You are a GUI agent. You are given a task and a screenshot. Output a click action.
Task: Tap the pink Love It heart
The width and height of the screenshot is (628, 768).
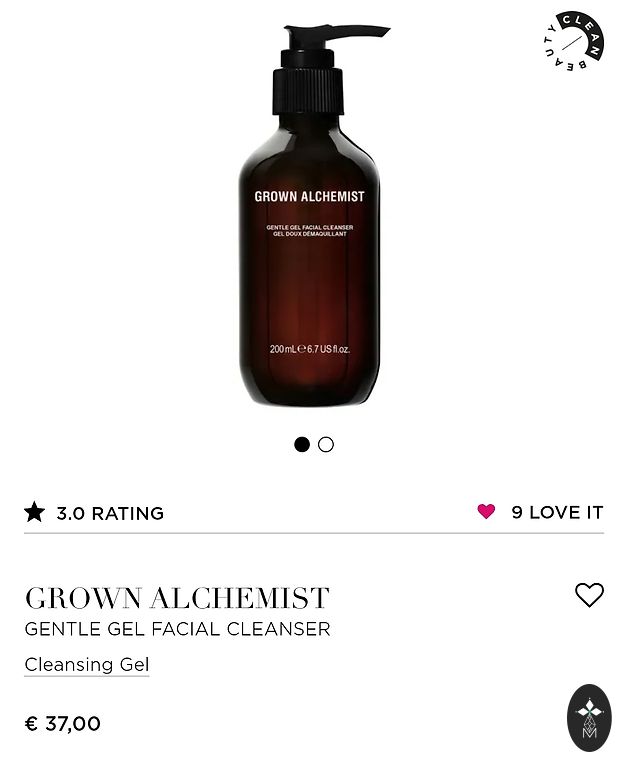click(x=486, y=512)
